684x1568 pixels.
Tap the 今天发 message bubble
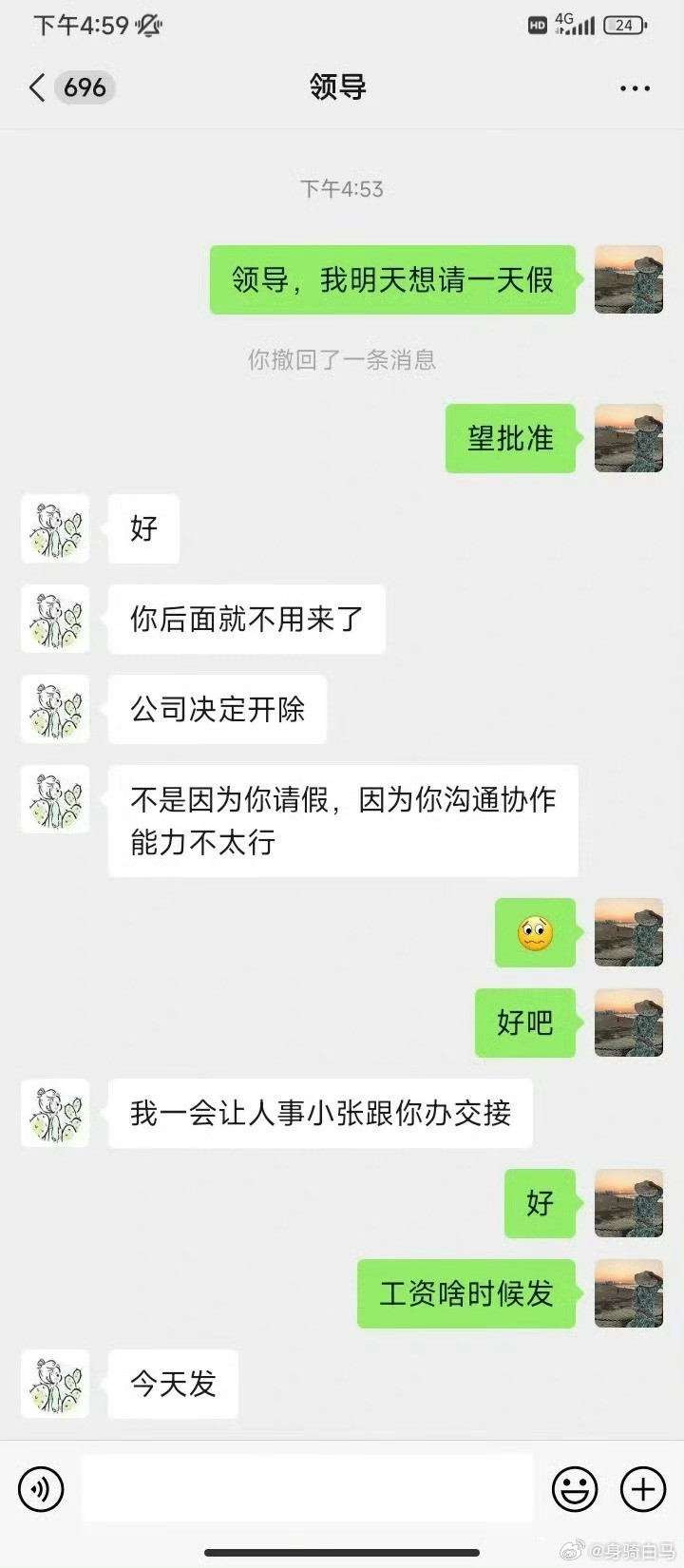(x=173, y=1386)
